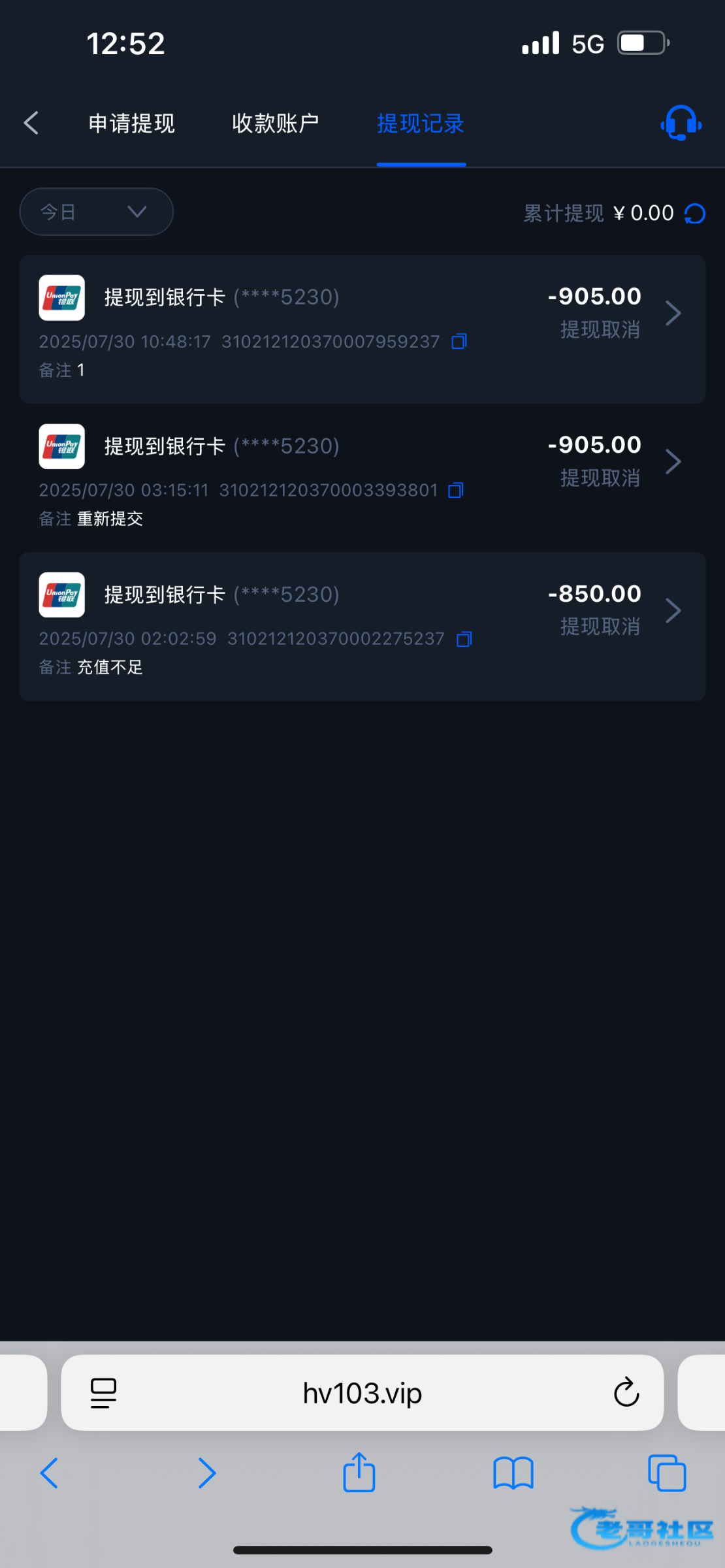
Task: Go to previous page in Safari
Action: point(49,1473)
